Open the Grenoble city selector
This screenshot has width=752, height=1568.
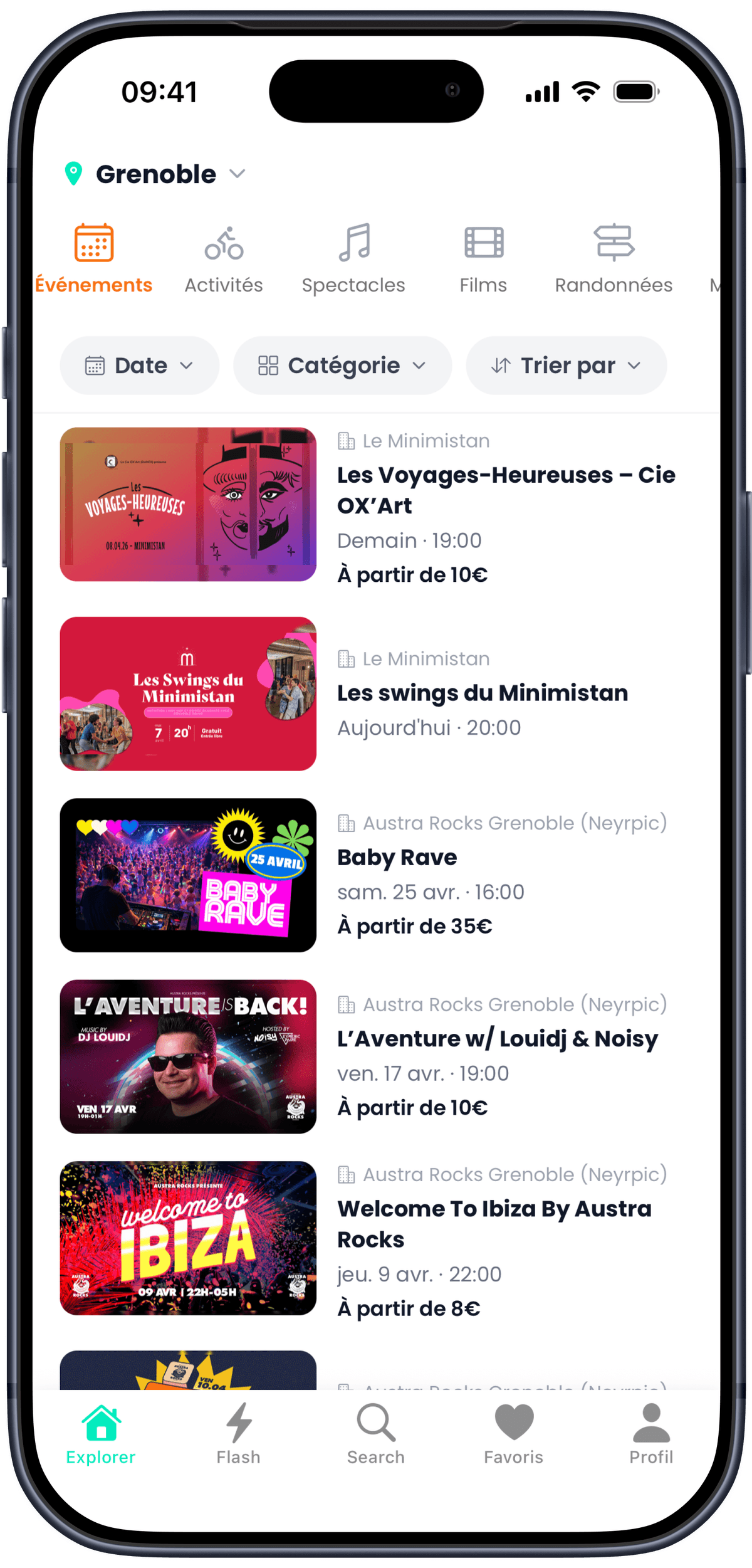point(155,174)
